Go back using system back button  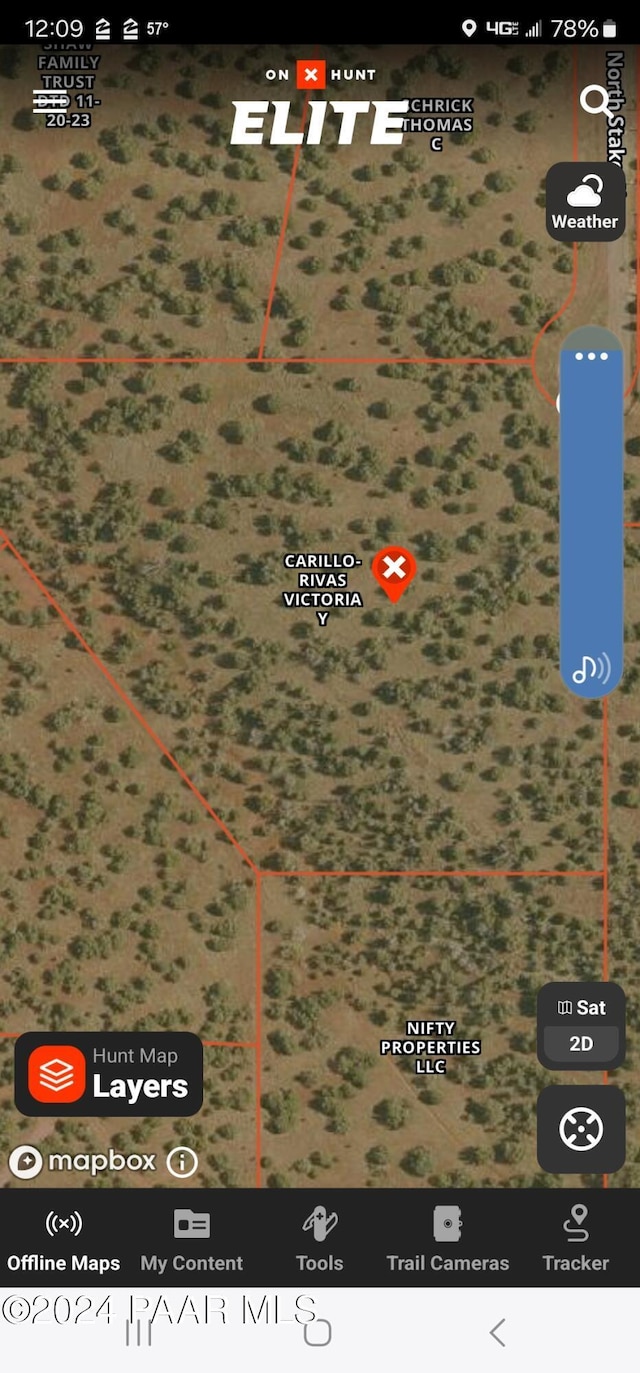click(x=497, y=1332)
